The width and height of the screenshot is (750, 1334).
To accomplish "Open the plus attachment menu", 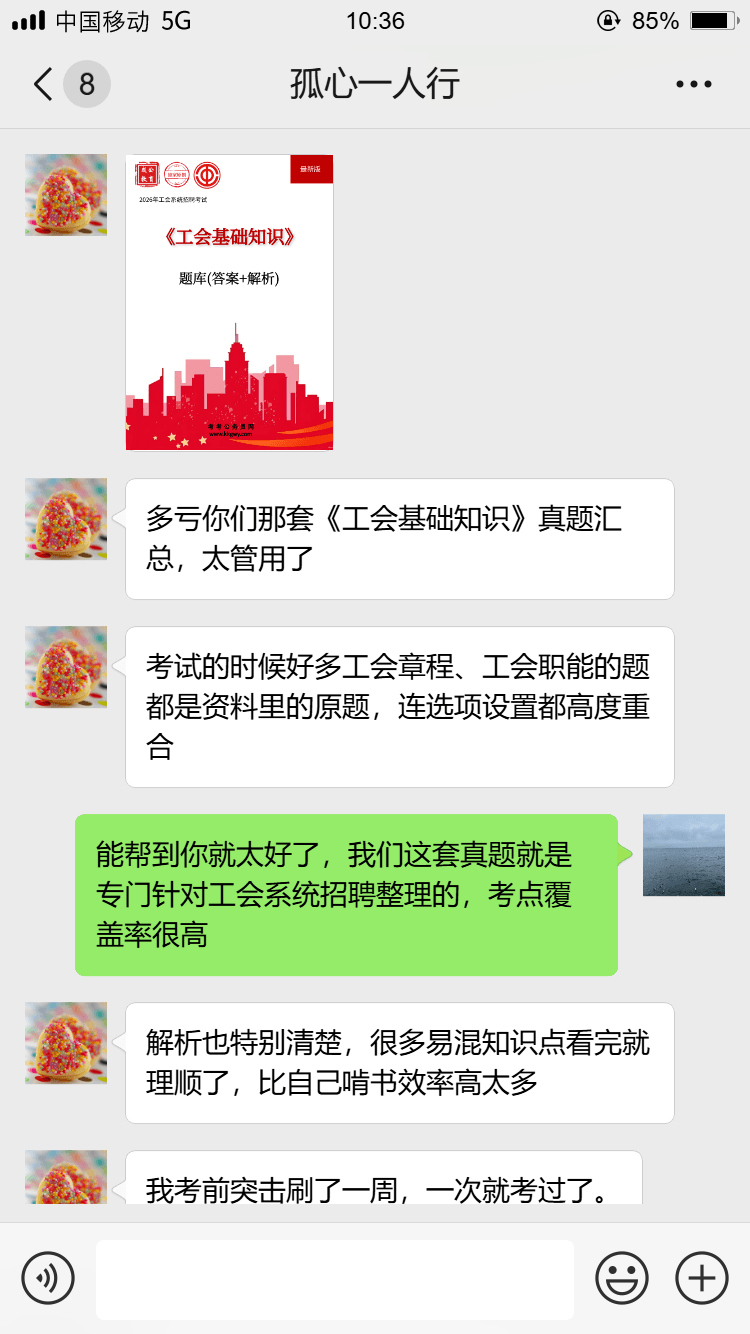I will [702, 1278].
